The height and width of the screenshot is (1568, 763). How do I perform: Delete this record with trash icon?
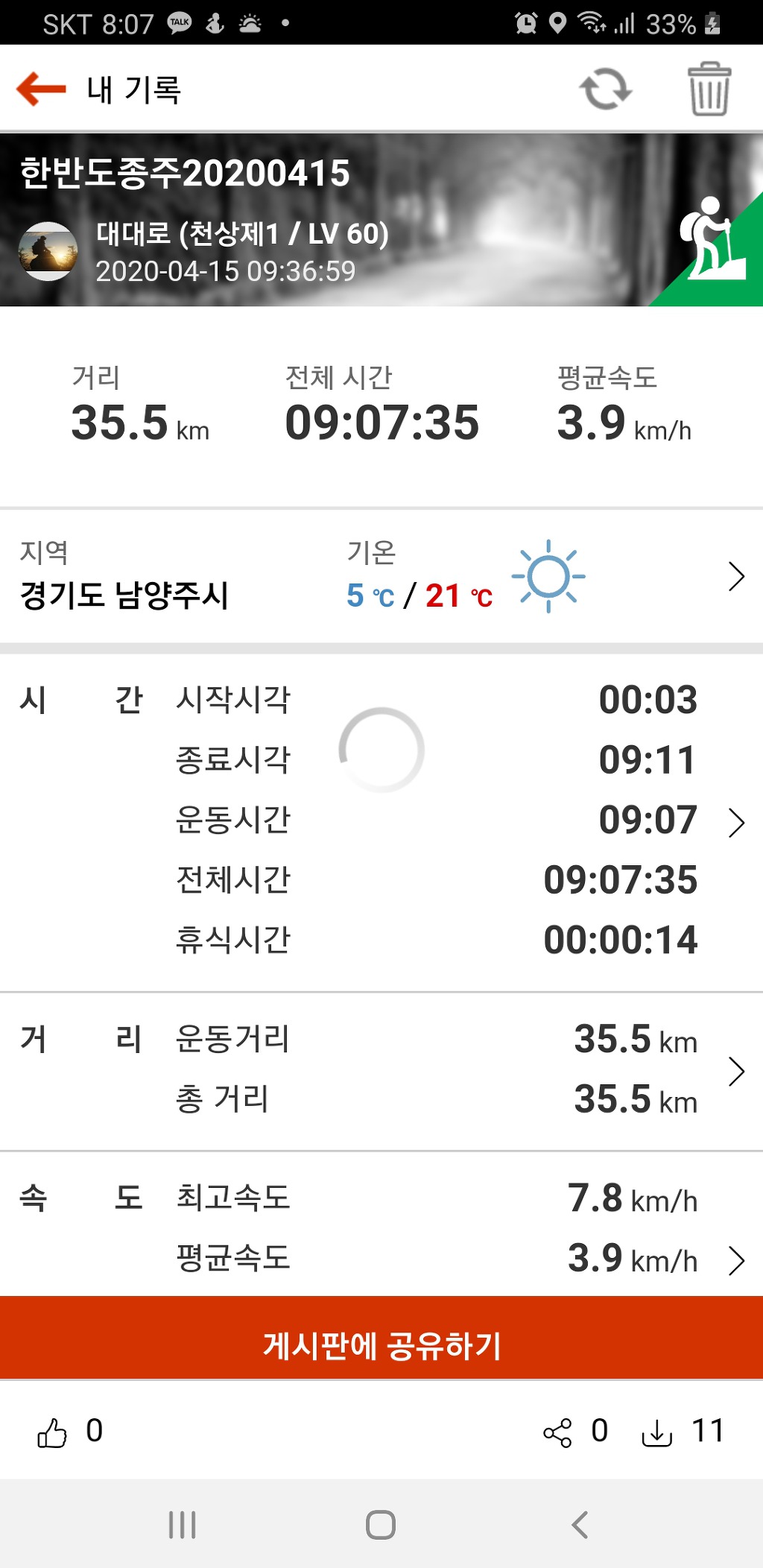[709, 89]
